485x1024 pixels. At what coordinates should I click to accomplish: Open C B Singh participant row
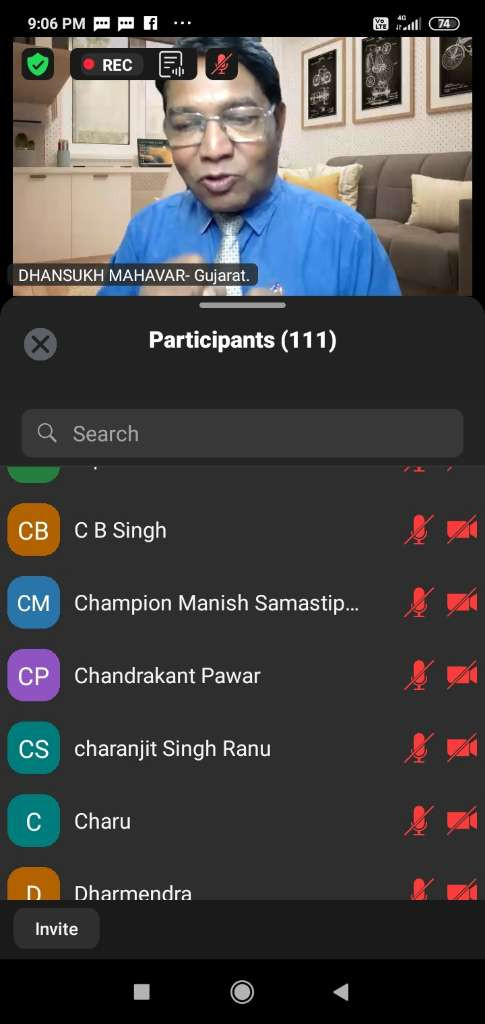pyautogui.click(x=242, y=530)
